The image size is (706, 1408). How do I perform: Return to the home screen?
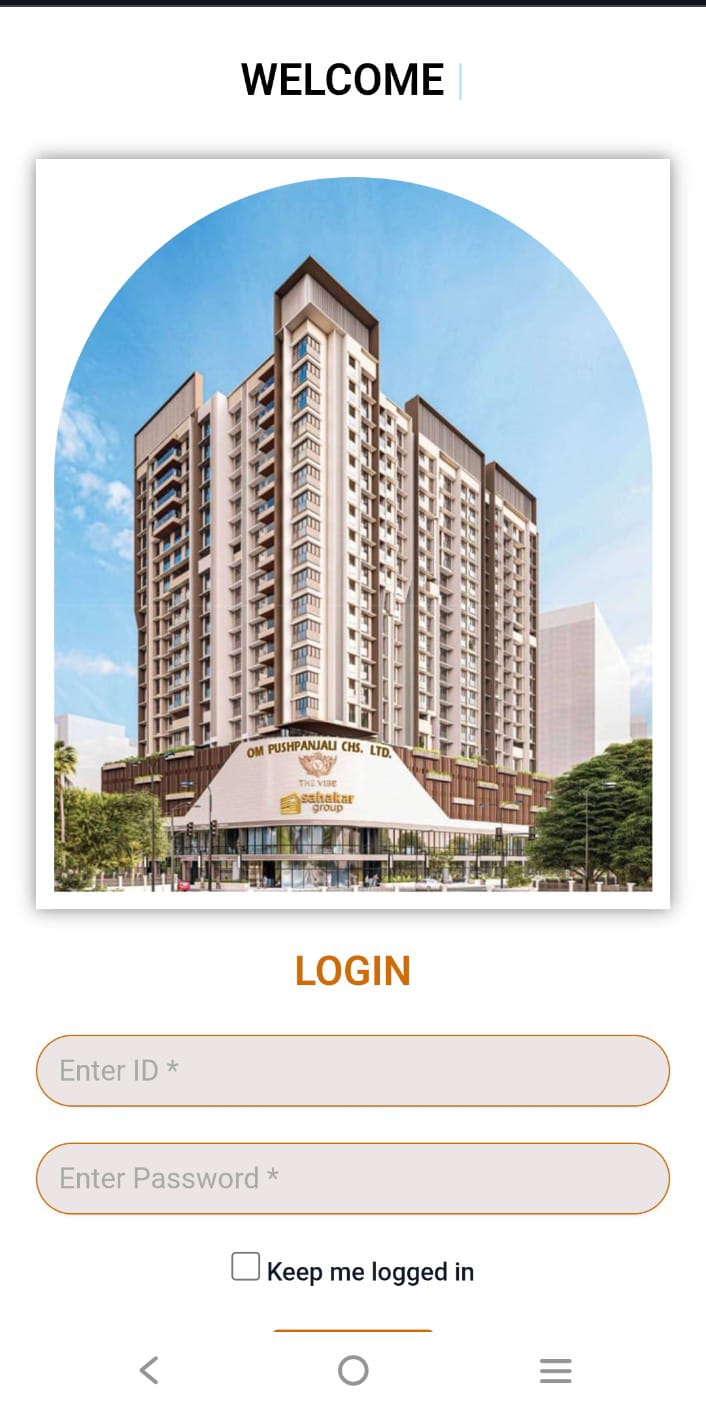point(353,1370)
